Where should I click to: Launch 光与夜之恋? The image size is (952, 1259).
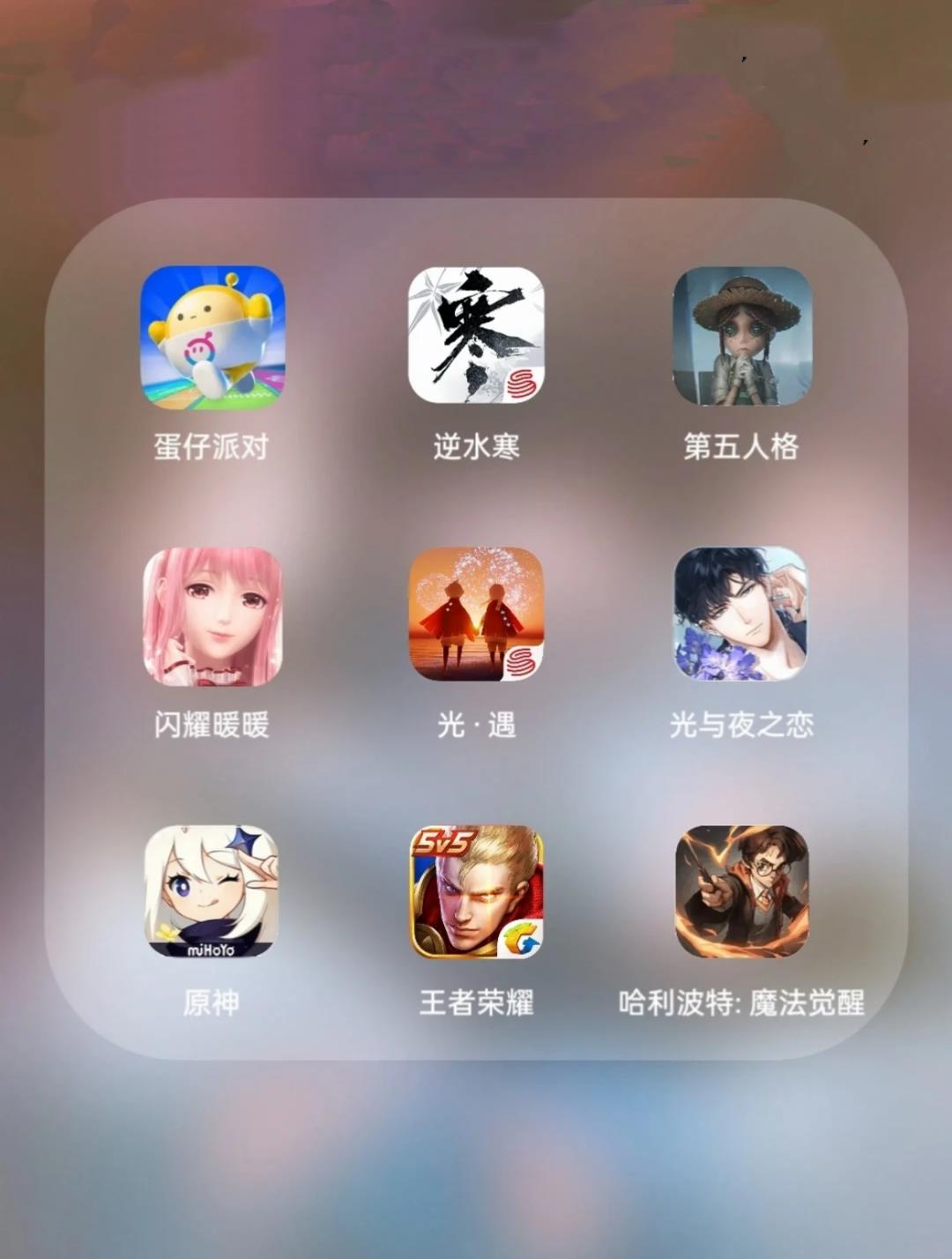tap(741, 615)
